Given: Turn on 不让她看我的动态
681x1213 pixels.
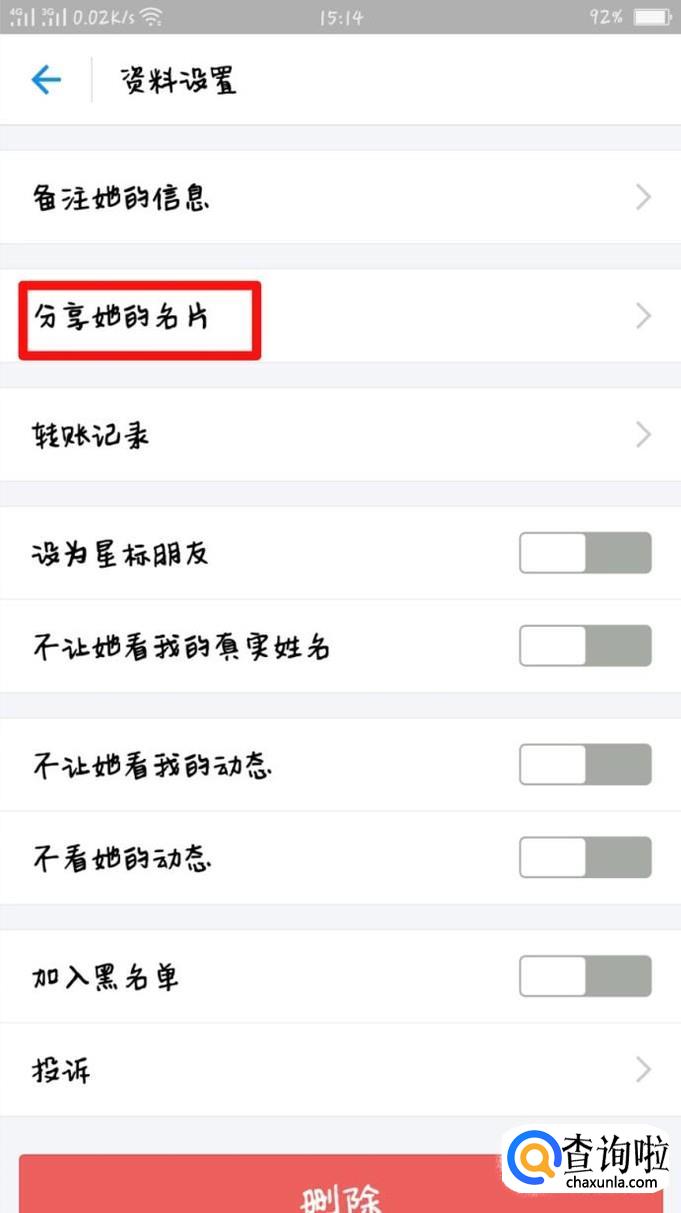Looking at the screenshot, I should [585, 765].
